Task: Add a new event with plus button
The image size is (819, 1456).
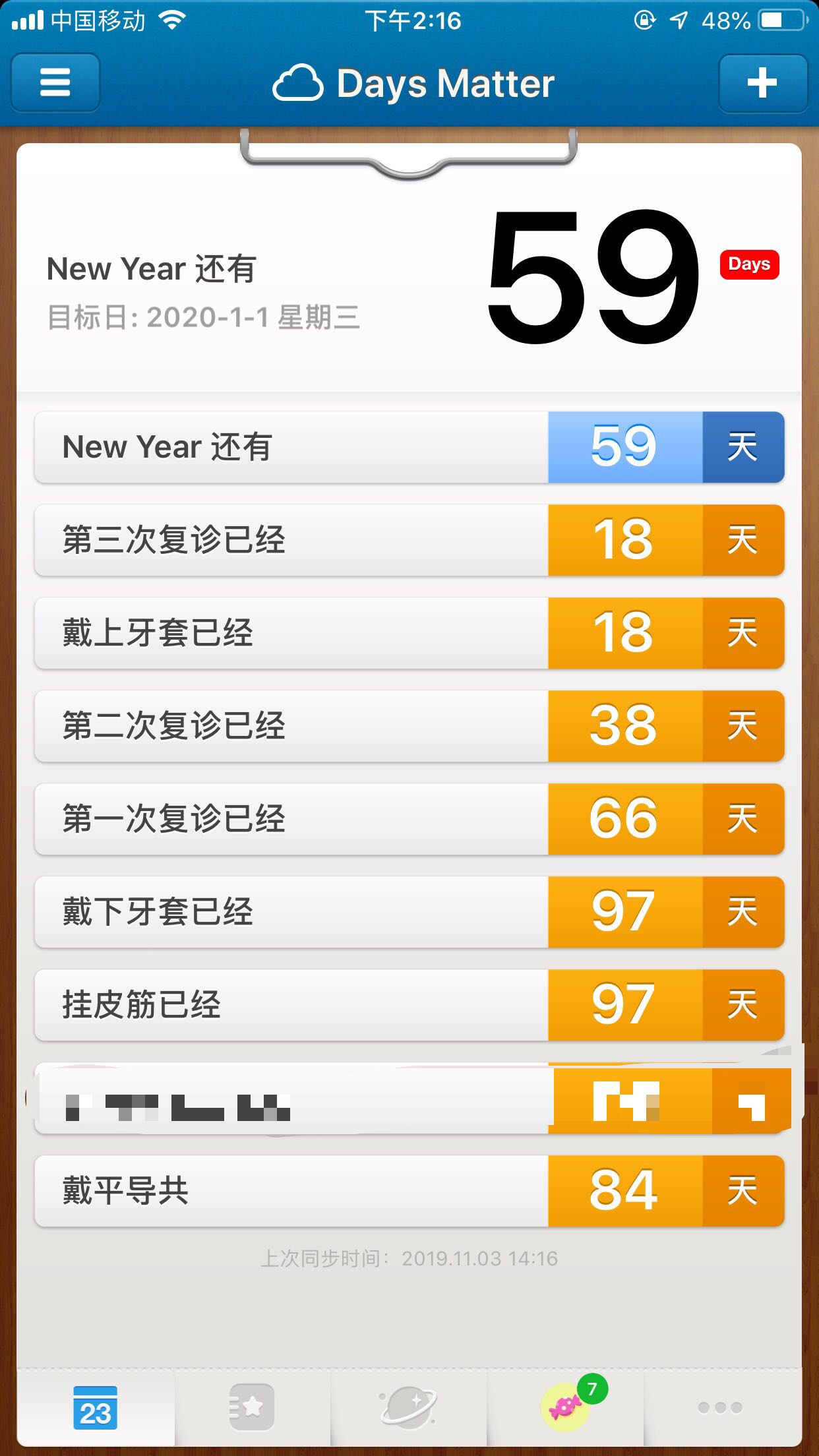Action: tap(762, 83)
